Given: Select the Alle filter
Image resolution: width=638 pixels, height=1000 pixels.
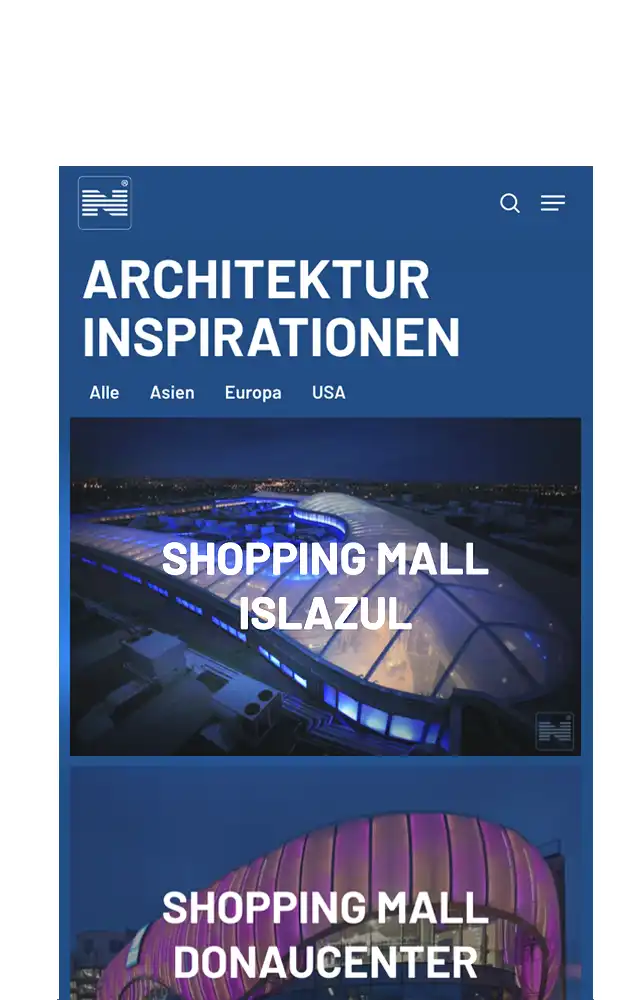Looking at the screenshot, I should (104, 393).
